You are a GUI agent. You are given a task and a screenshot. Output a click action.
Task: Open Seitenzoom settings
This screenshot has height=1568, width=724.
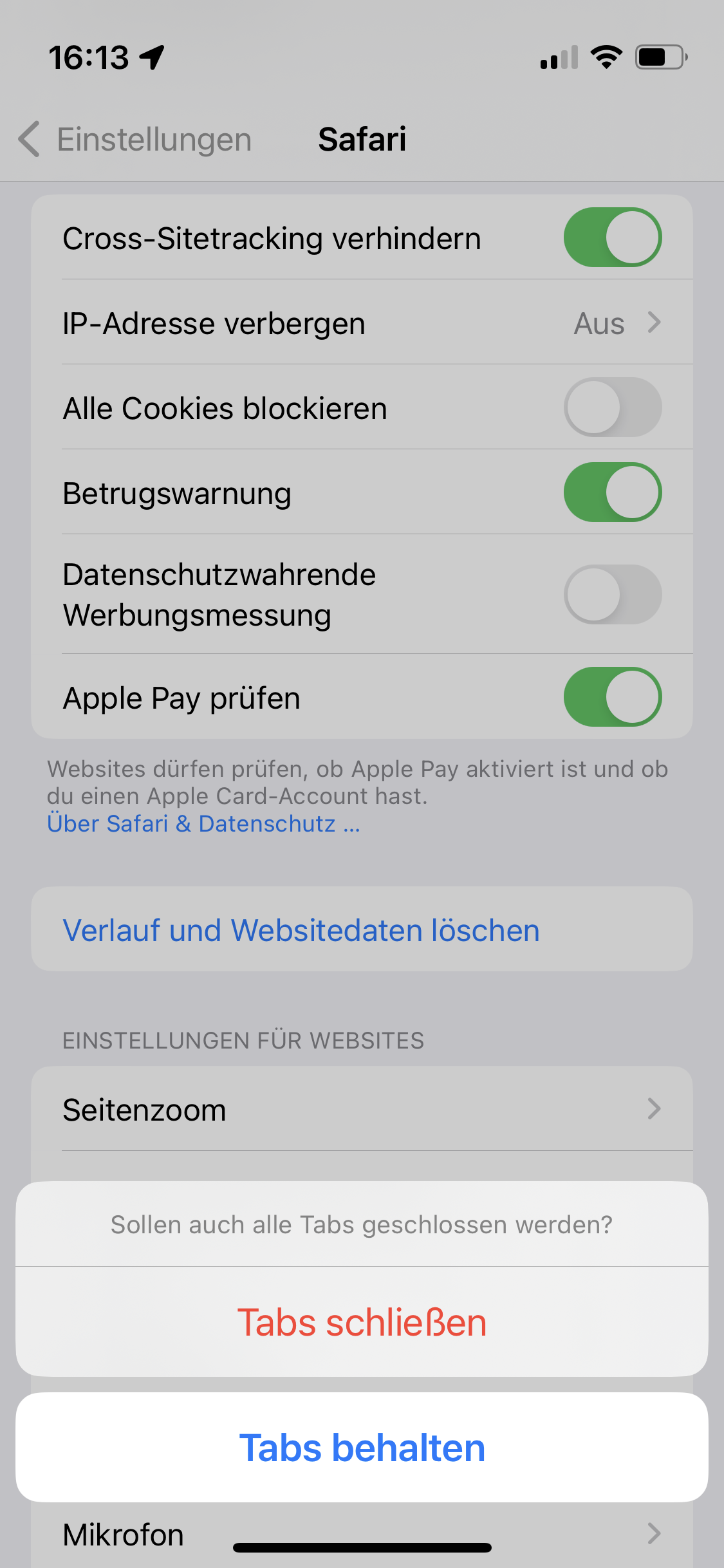362,1109
